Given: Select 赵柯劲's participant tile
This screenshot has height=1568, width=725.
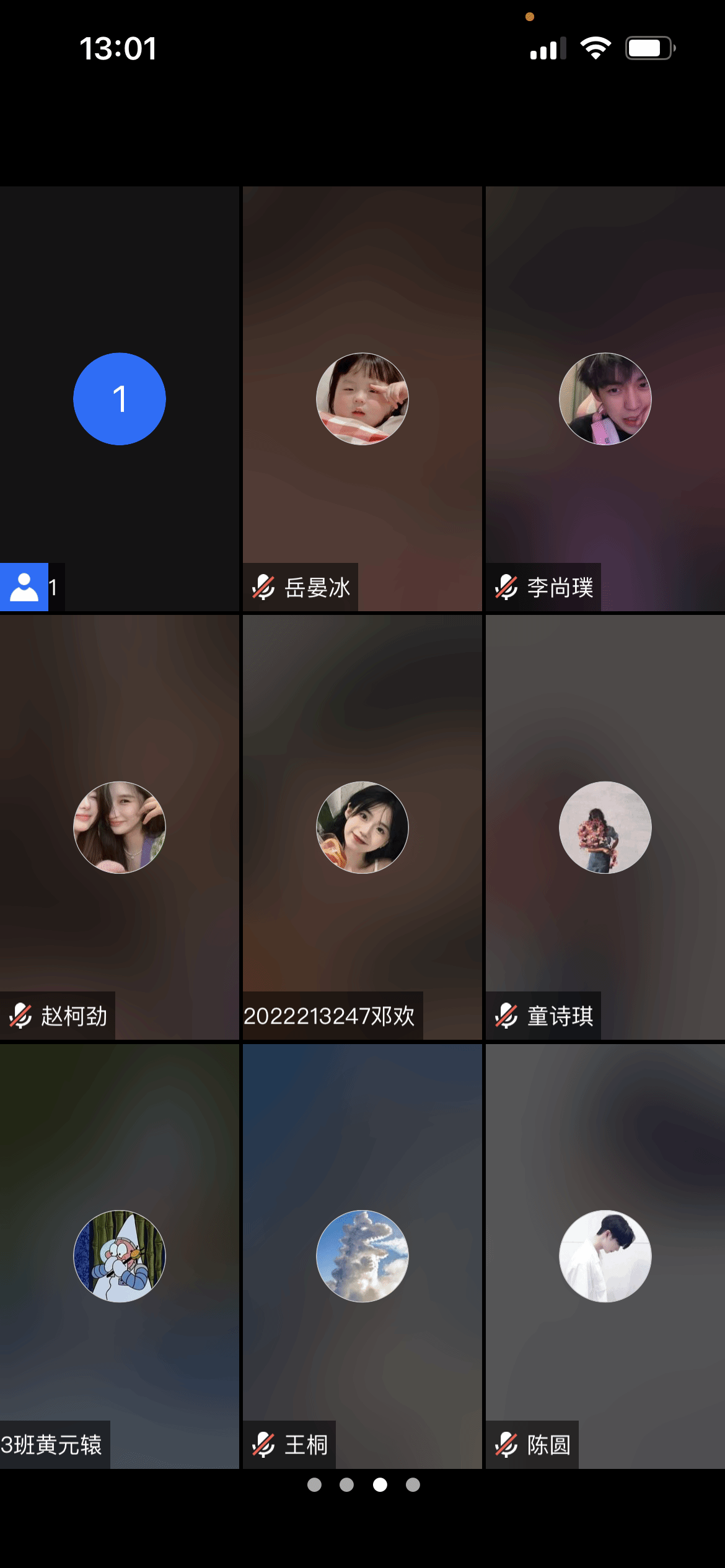Looking at the screenshot, I should coord(119,827).
